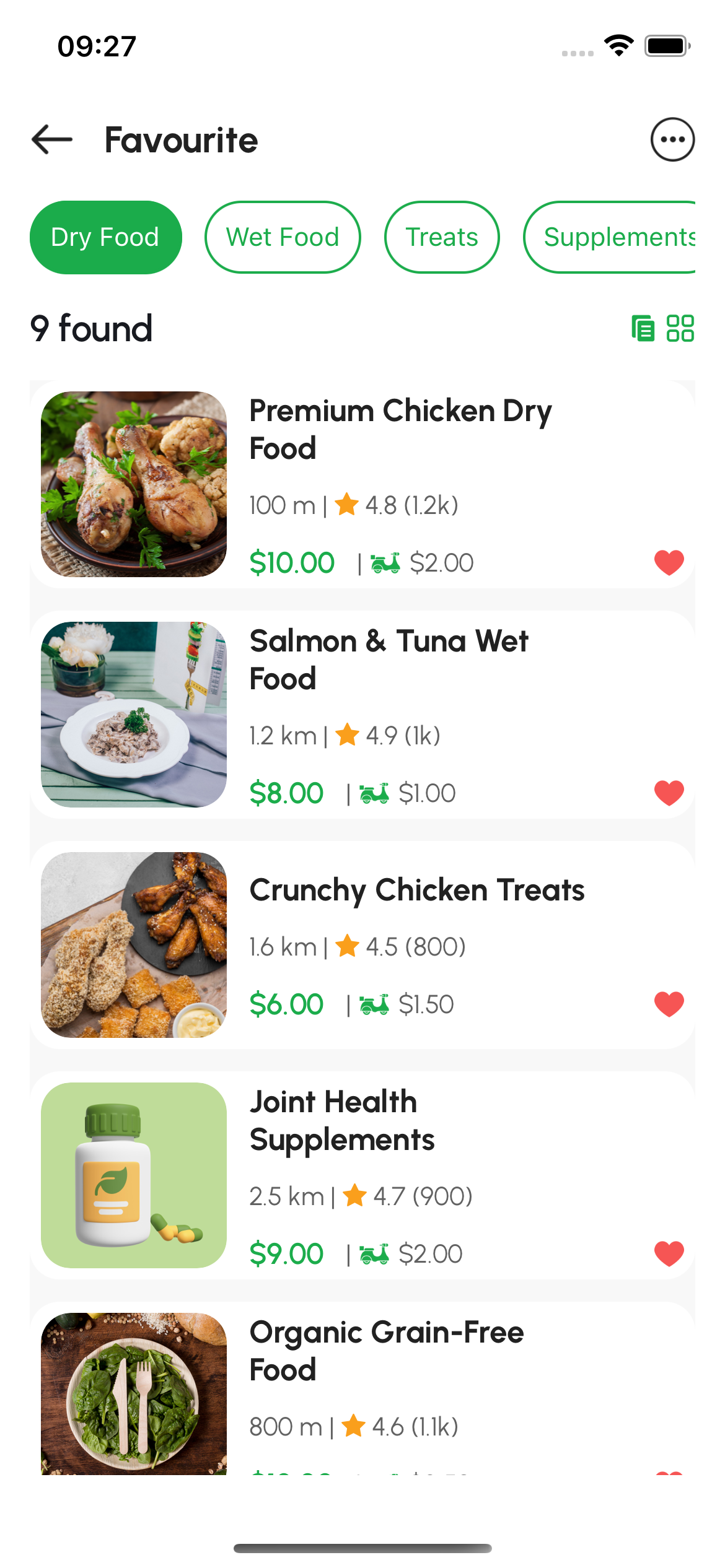Screen dimensions: 725x1568
Task: Open Premium Chicken Dry Food card
Action: [x=400, y=429]
